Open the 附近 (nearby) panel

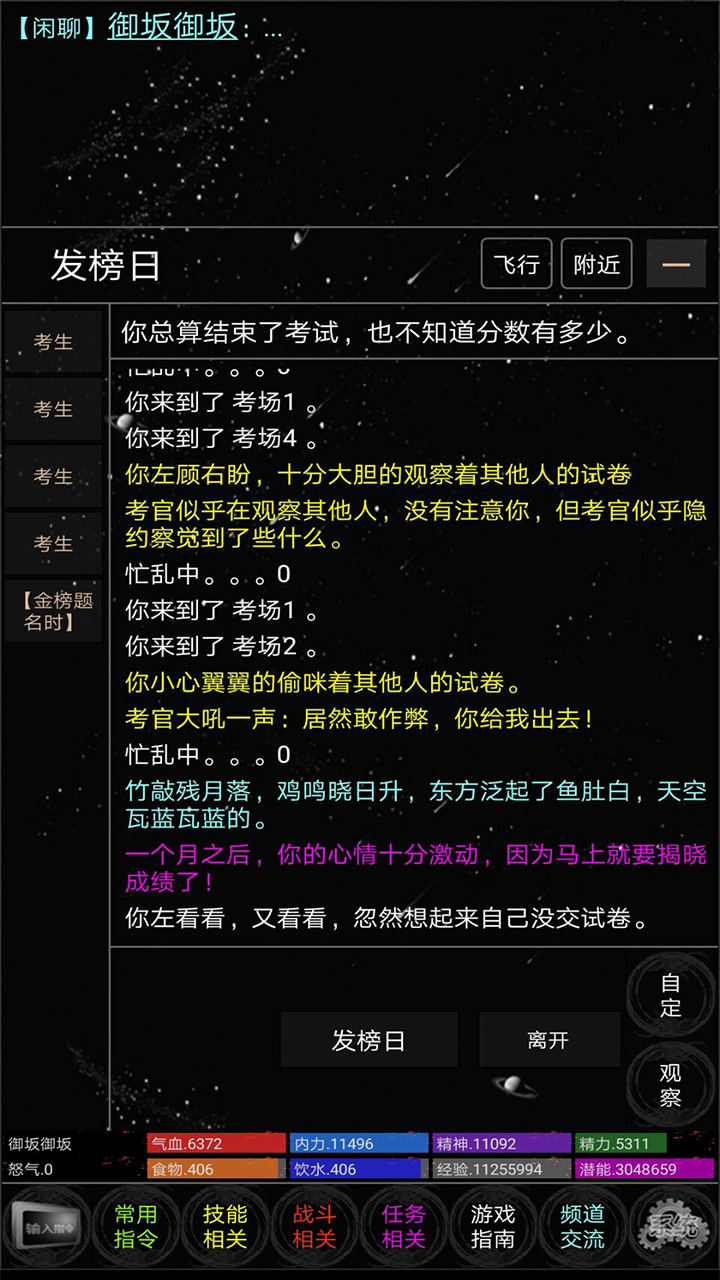pyautogui.click(x=597, y=265)
